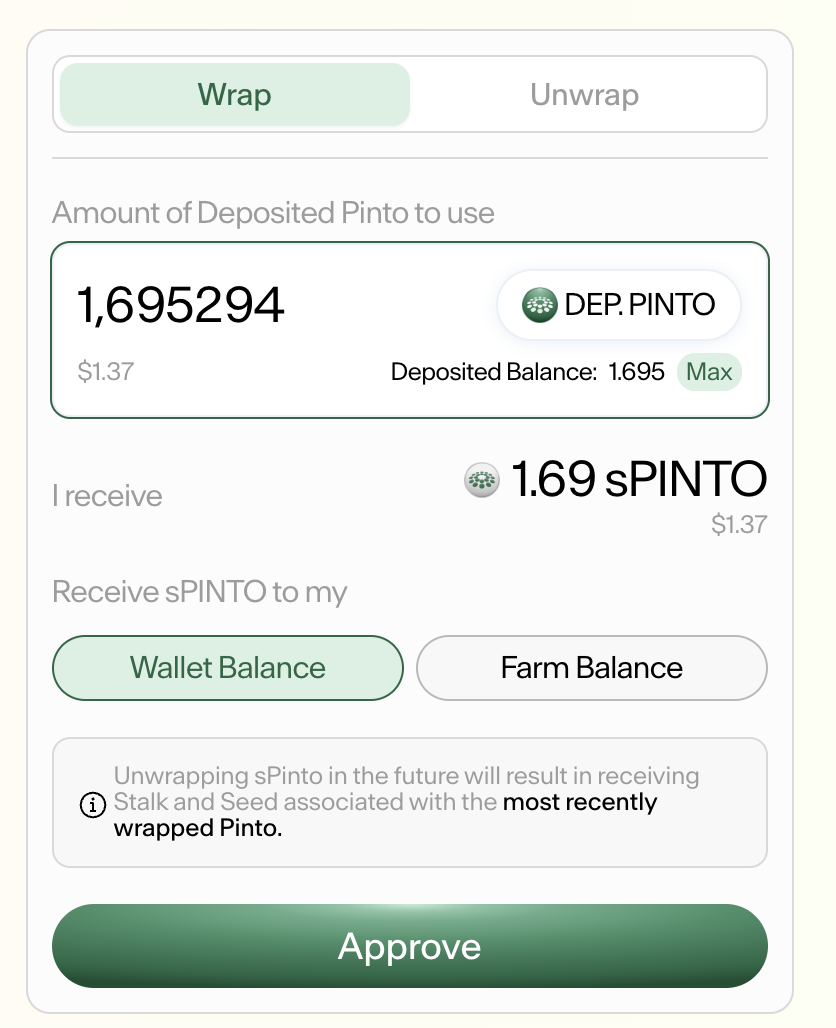Viewport: 836px width, 1028px height.
Task: Open the DEP. PINTO token selector
Action: tap(619, 305)
